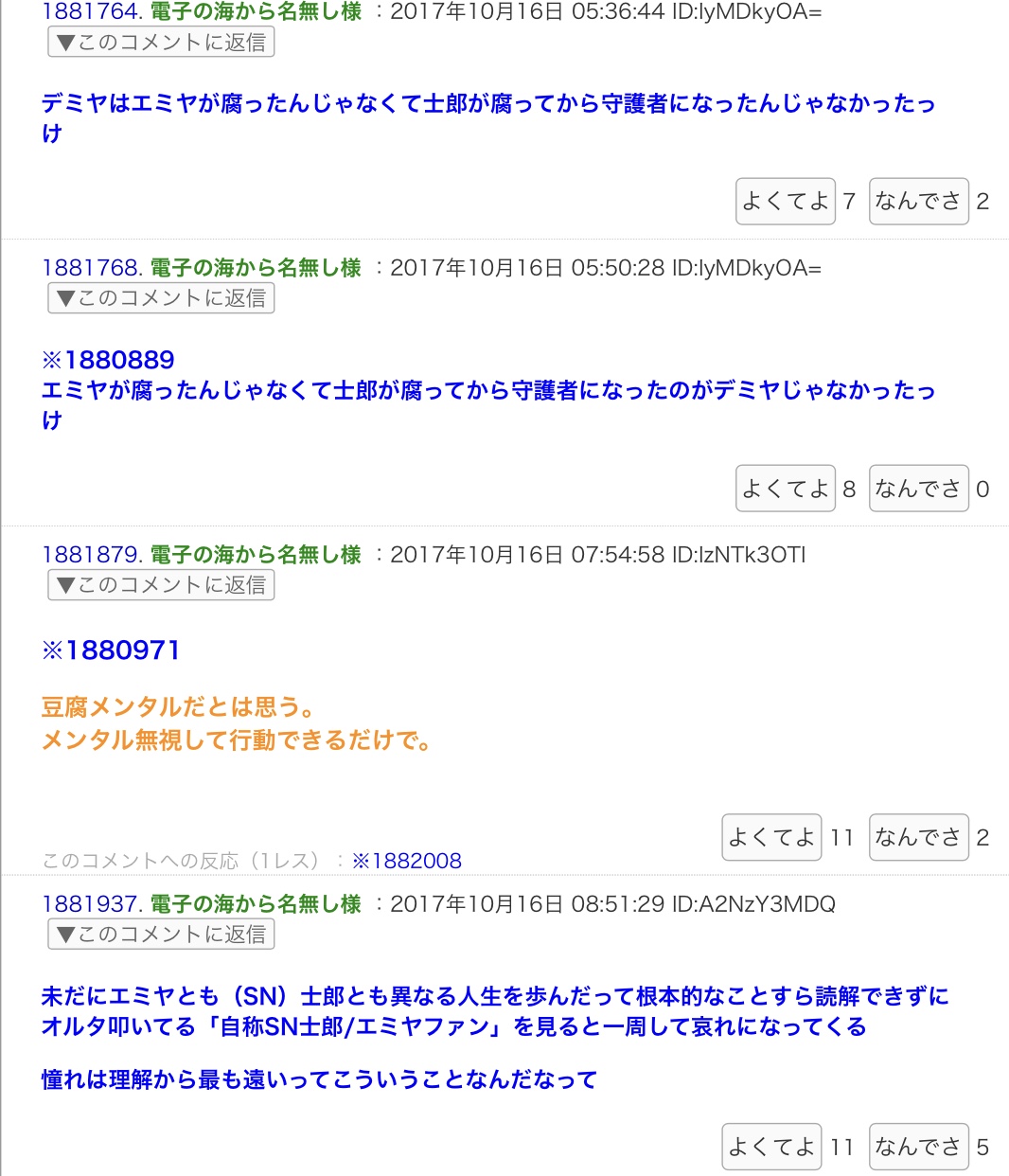Viewport: 1009px width, 1176px height.
Task: Reply to comment 1881764
Action: 161,43
